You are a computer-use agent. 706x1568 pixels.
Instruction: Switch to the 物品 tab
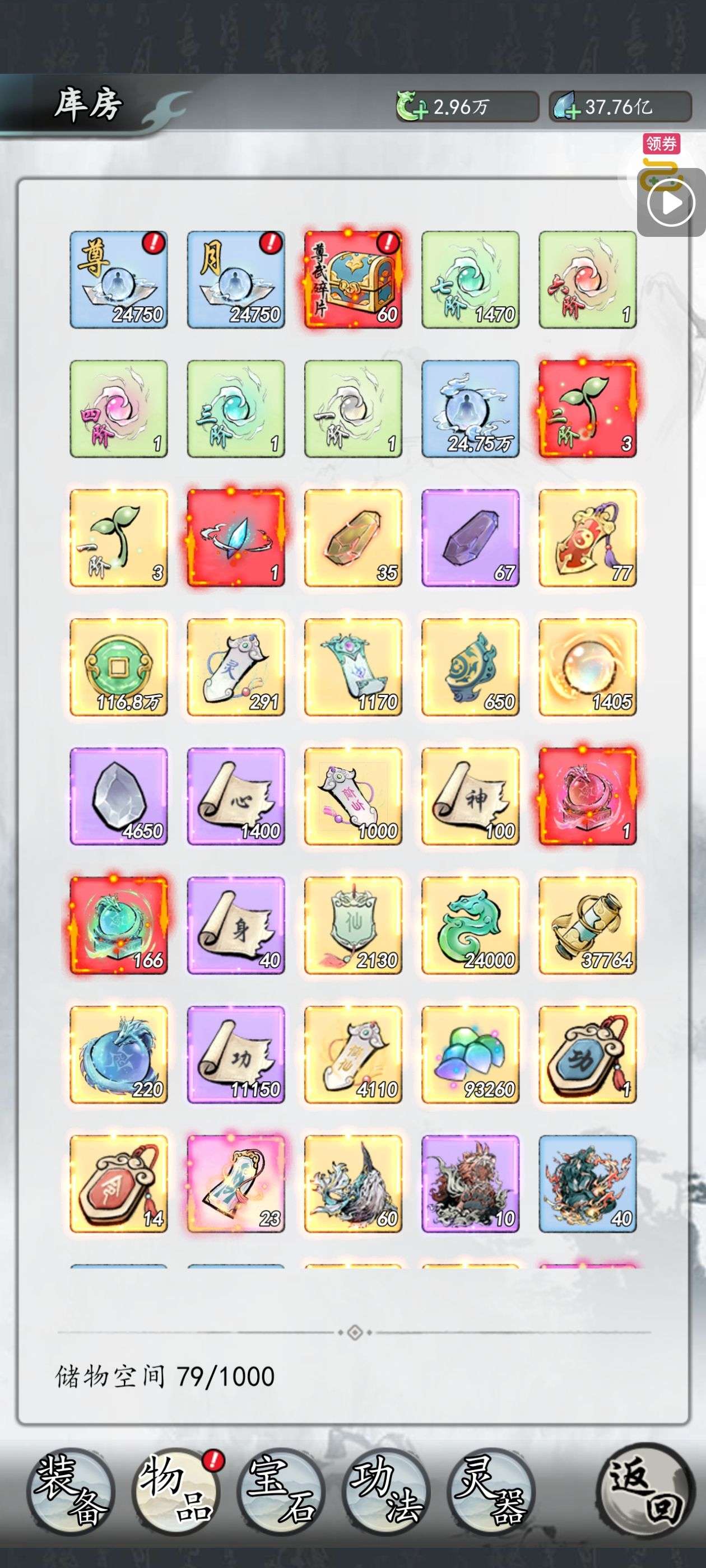[x=176, y=1491]
